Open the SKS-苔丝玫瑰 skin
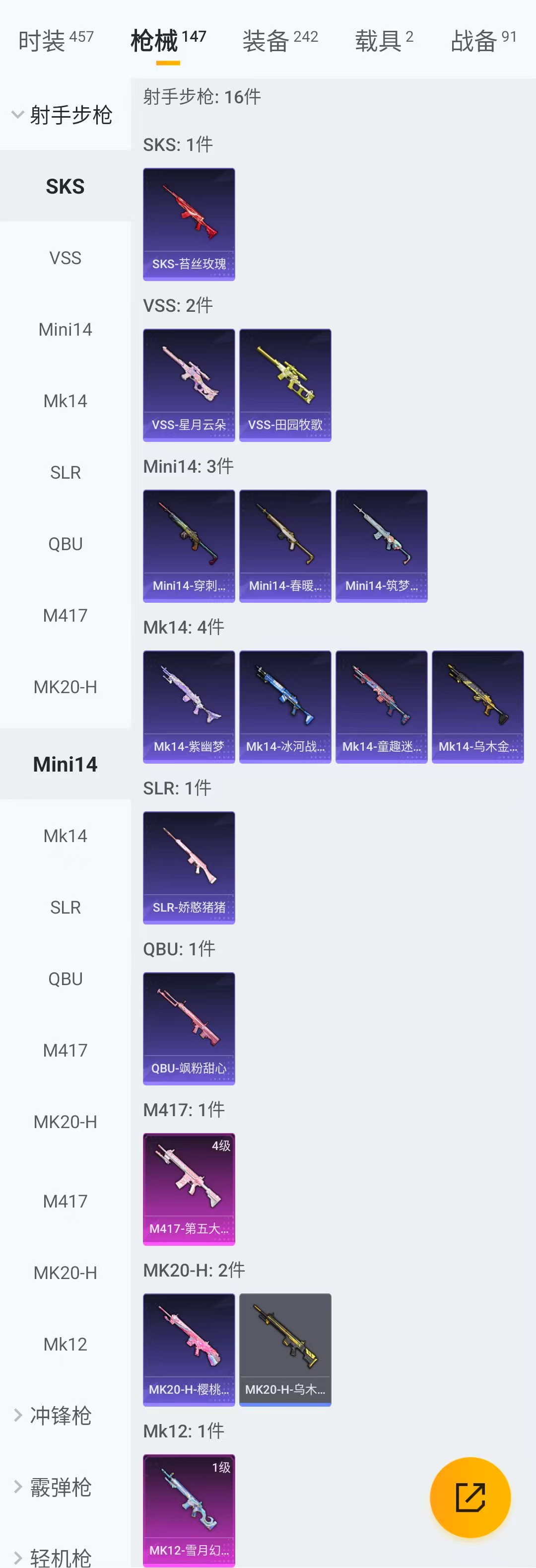536x1568 pixels. tap(189, 224)
